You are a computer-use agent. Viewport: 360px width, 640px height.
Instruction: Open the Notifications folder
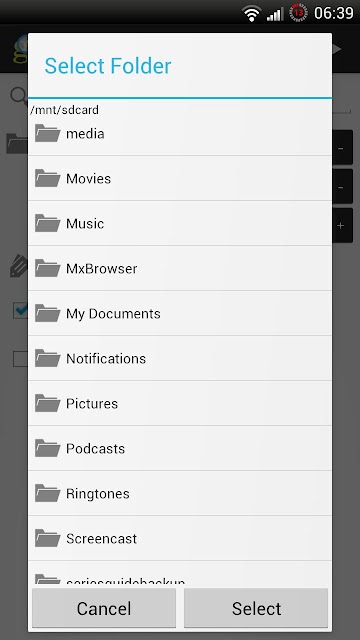pyautogui.click(x=180, y=358)
